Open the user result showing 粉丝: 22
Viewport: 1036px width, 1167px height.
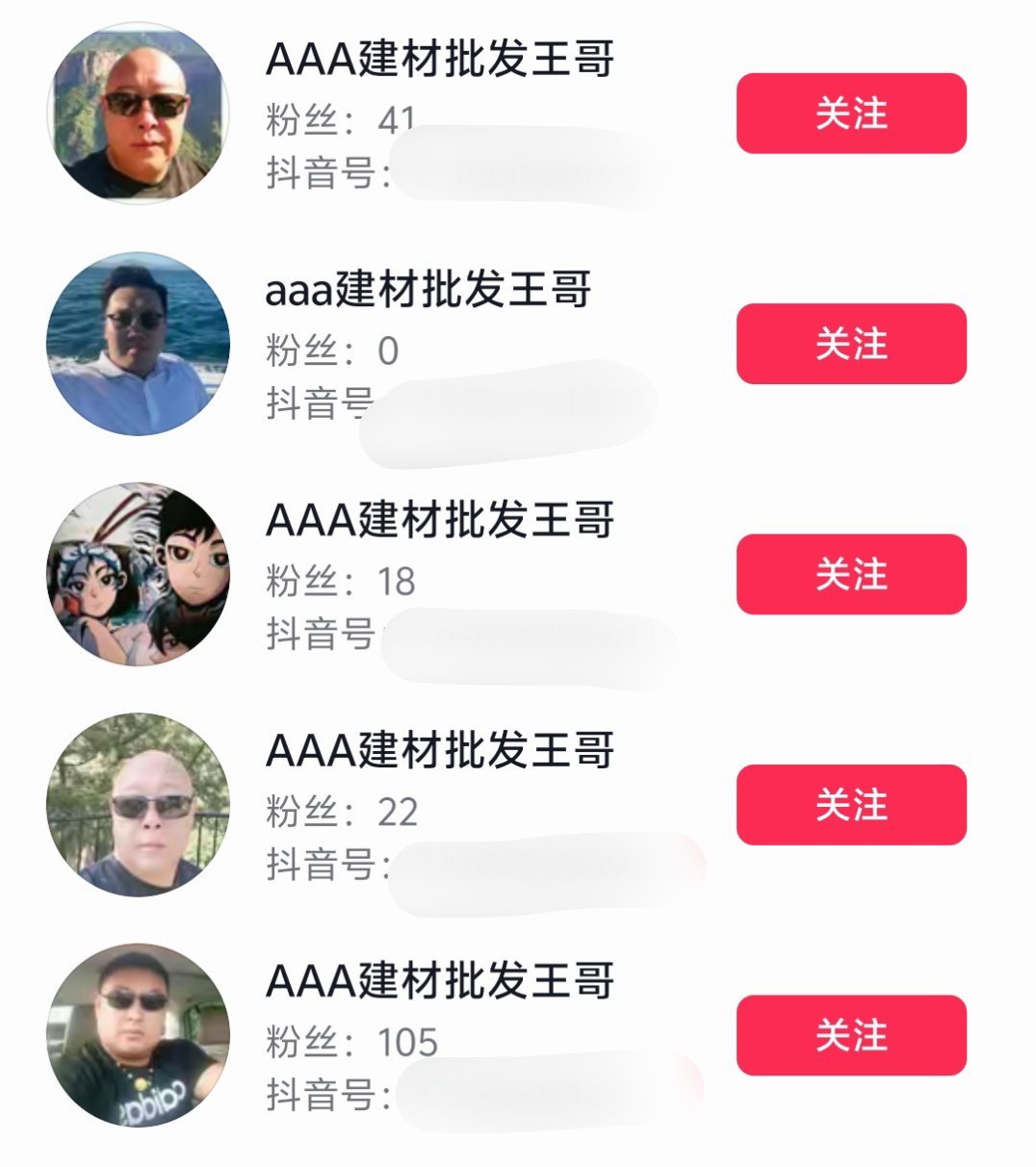point(439,751)
